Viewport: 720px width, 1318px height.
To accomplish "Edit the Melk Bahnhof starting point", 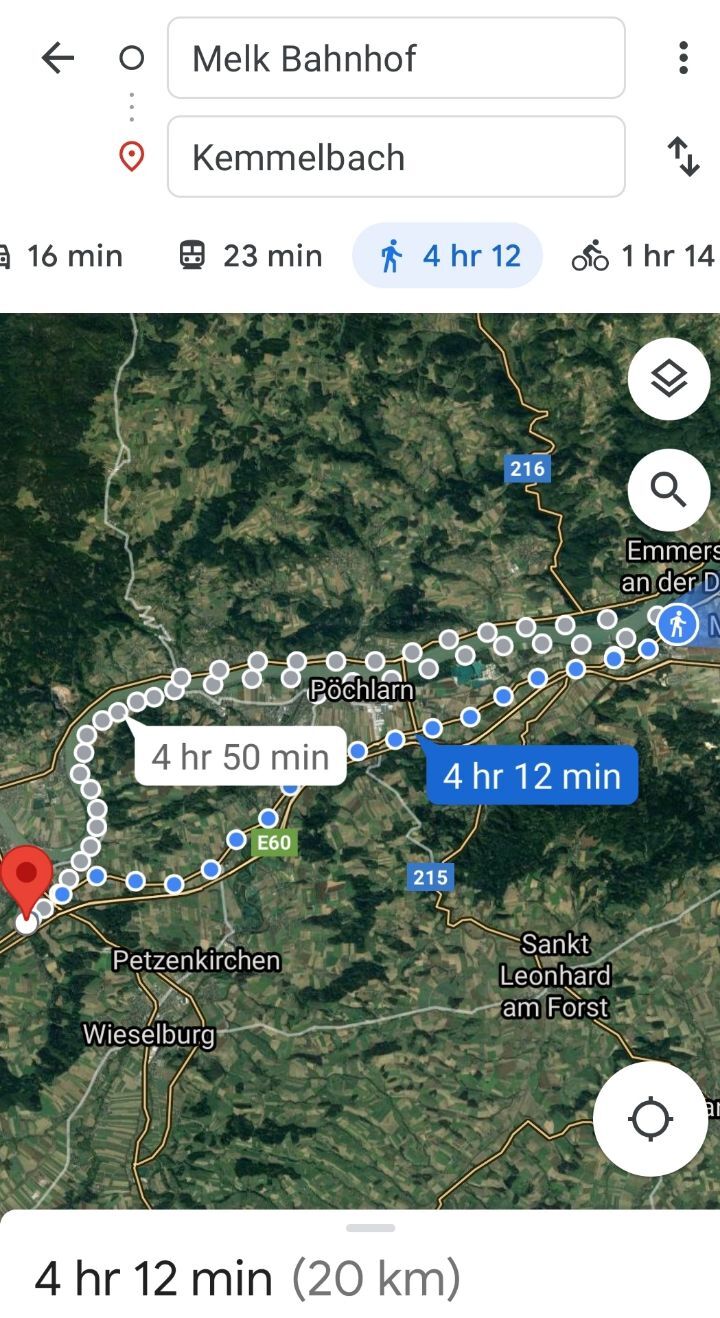I will click(x=396, y=59).
